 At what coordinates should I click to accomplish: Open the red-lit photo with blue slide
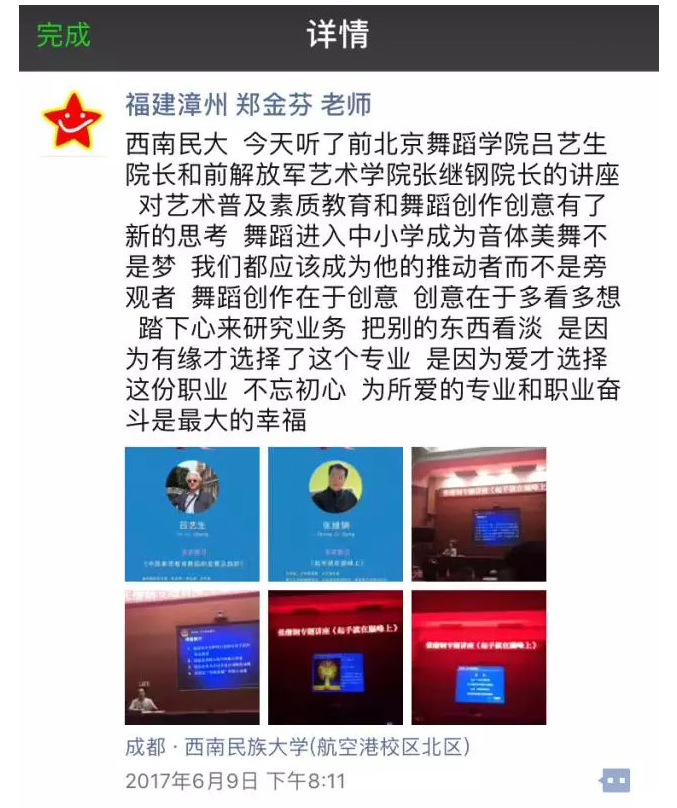479,657
